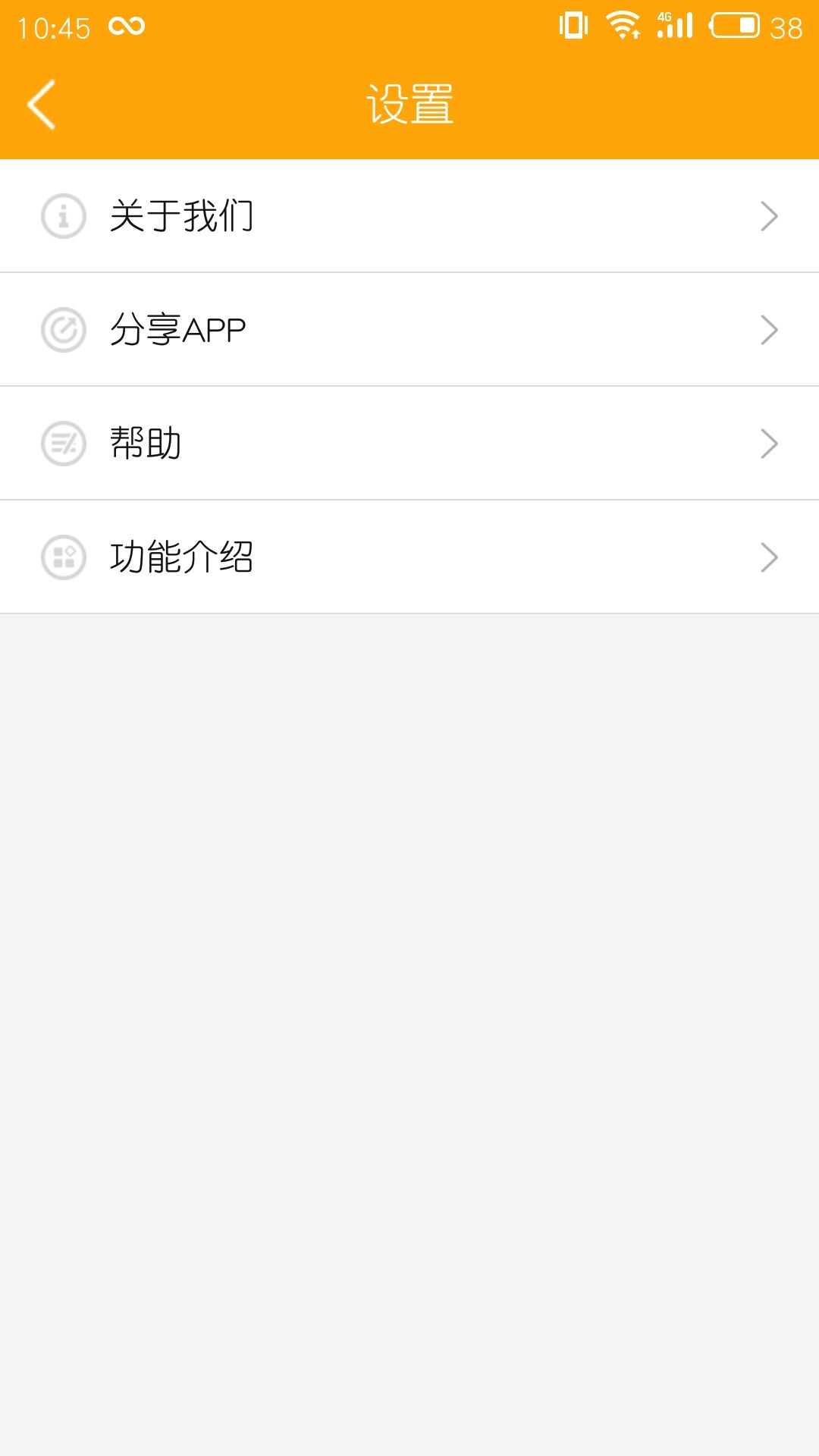Open the 关于我们 settings entry
The width and height of the screenshot is (819, 1456).
(182, 215)
